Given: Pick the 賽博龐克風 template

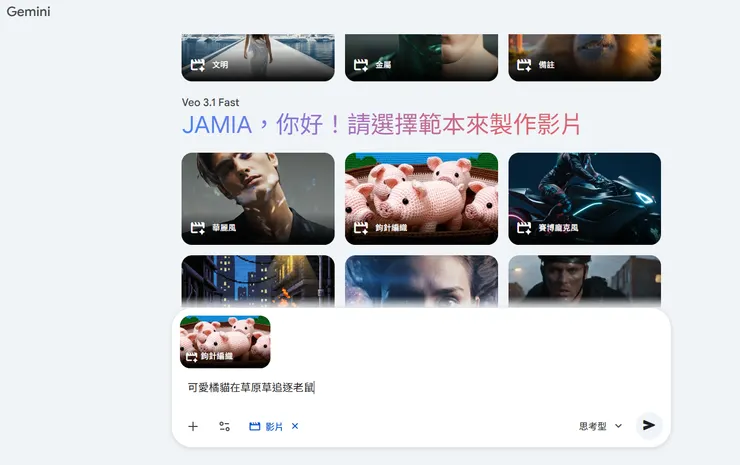Looking at the screenshot, I should (x=584, y=198).
